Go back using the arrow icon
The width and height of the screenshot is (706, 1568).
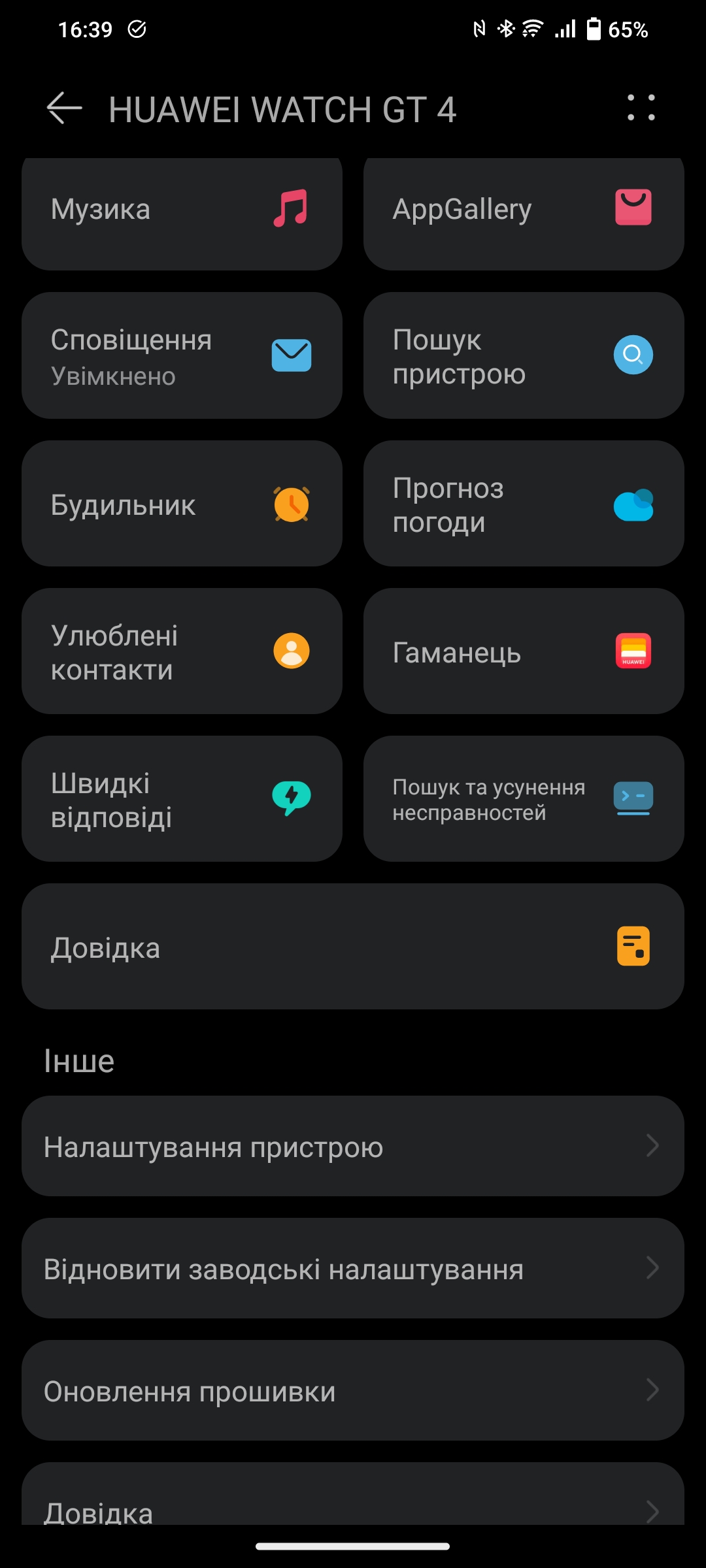[x=64, y=108]
